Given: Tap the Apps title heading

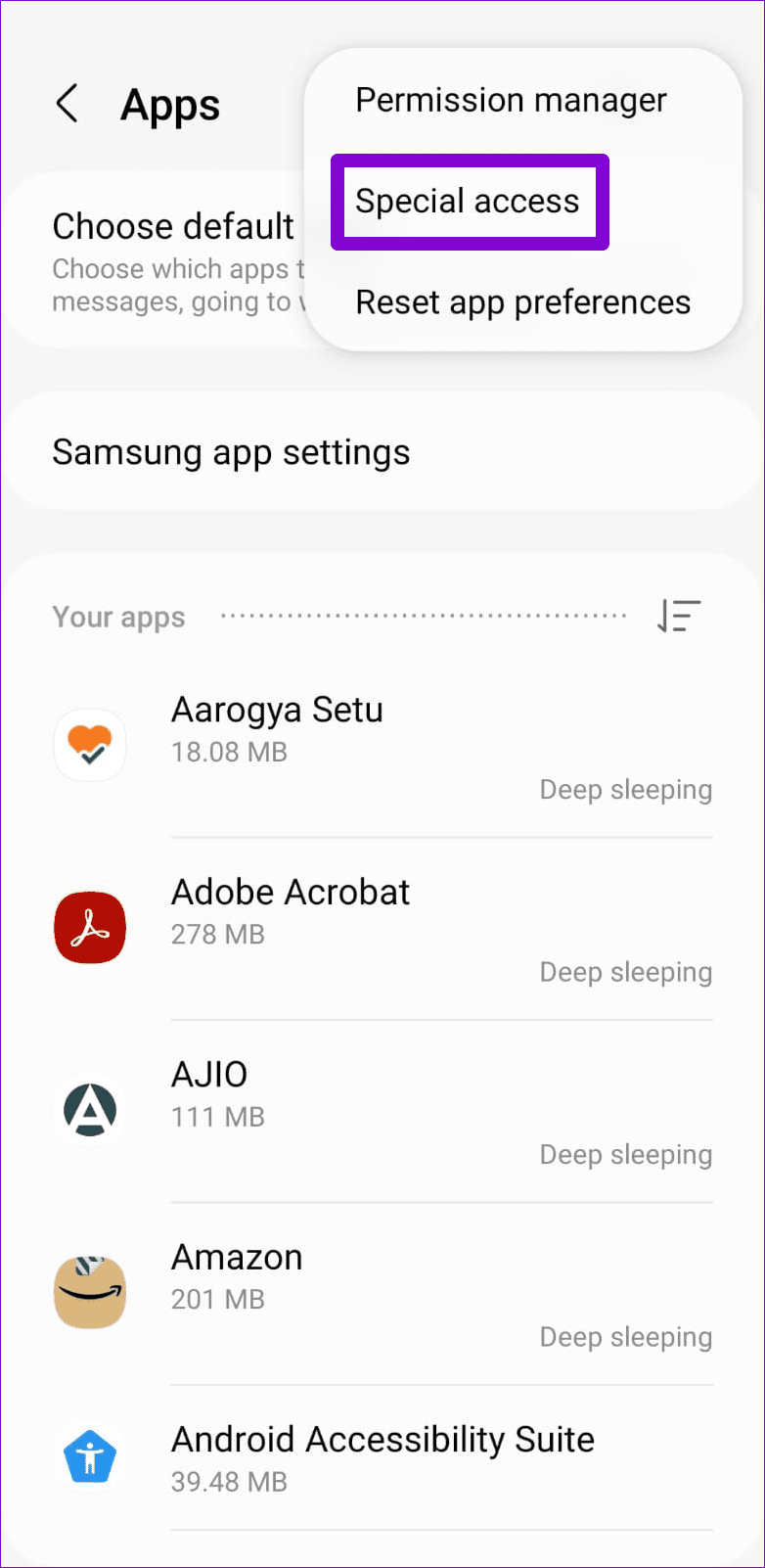Looking at the screenshot, I should click(169, 105).
